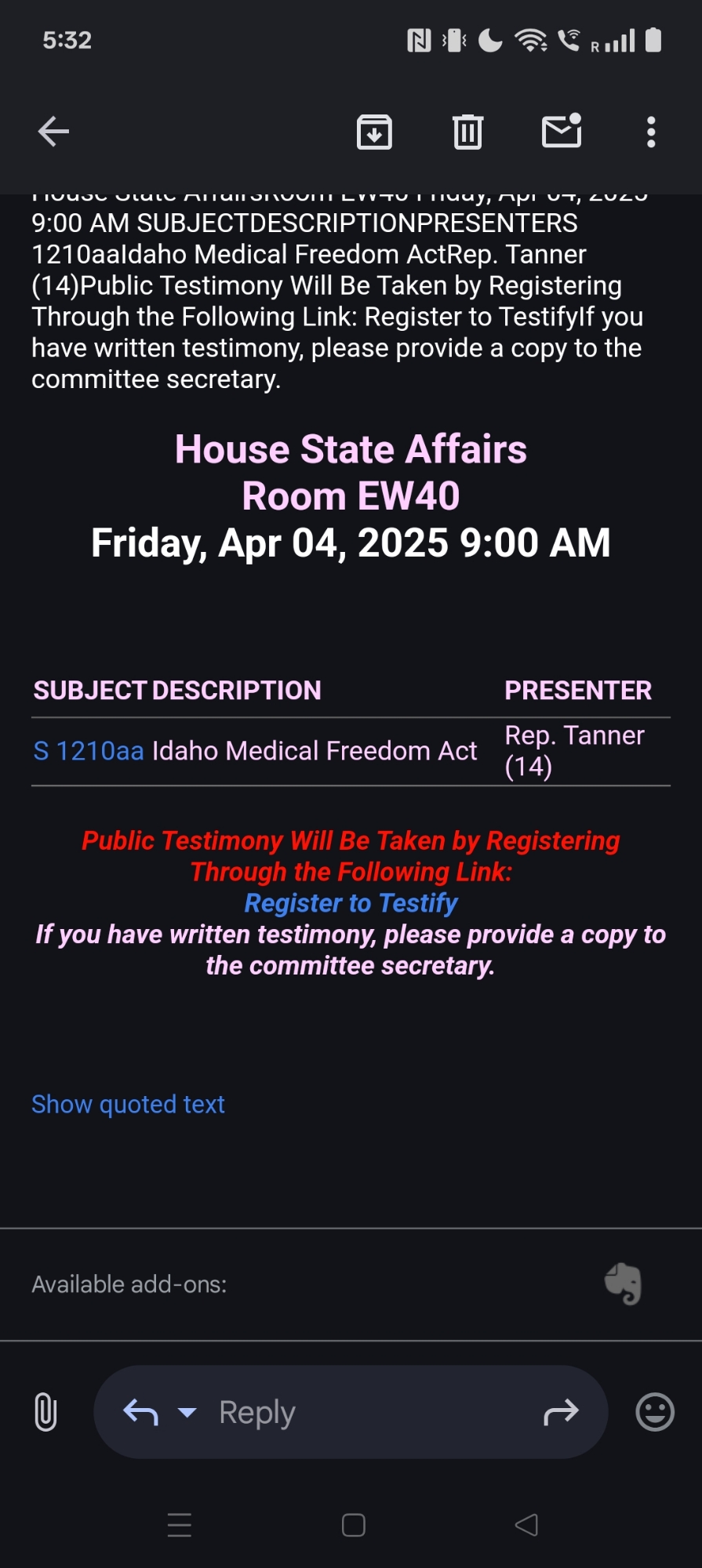This screenshot has width=702, height=1568.
Task: Open the overflow menu
Action: (650, 132)
